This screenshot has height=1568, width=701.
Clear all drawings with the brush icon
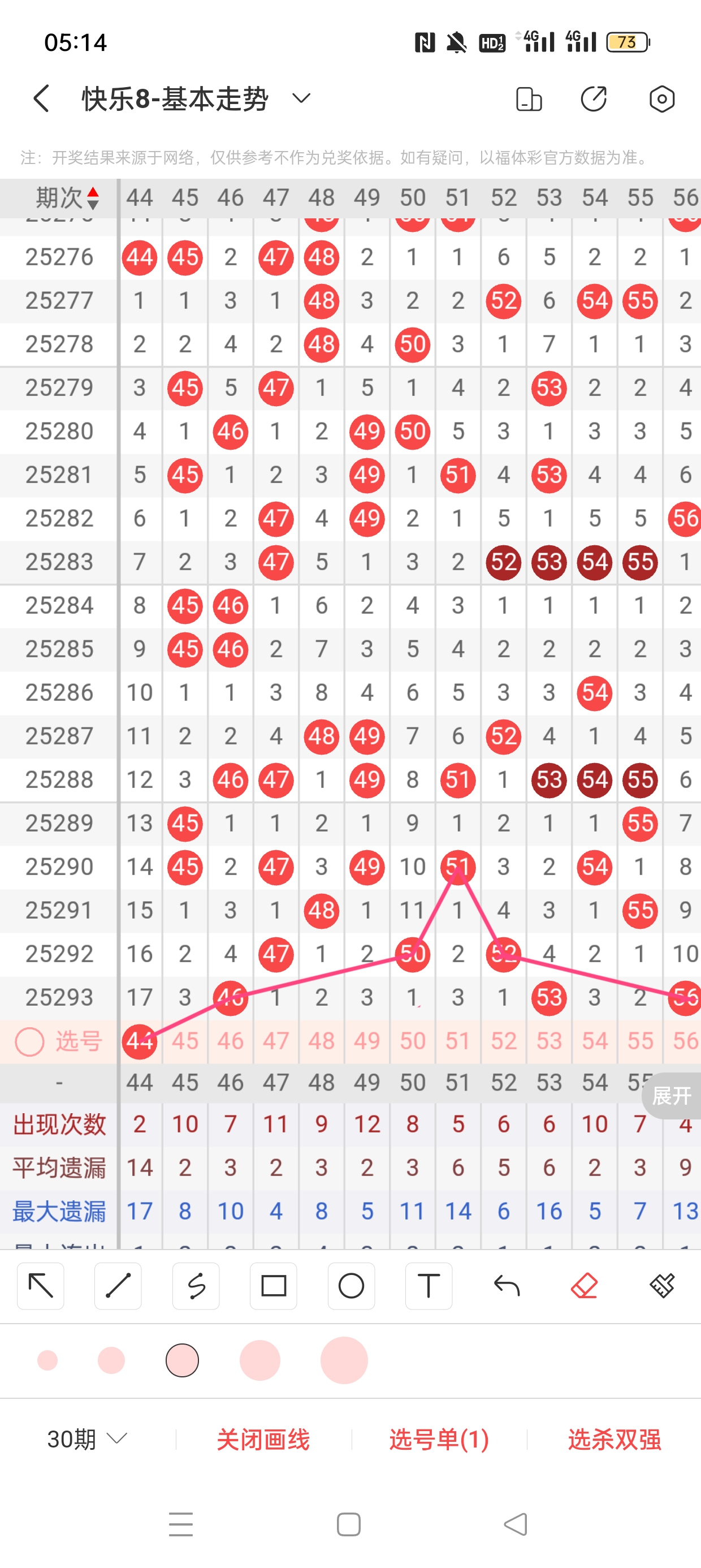(x=662, y=1286)
